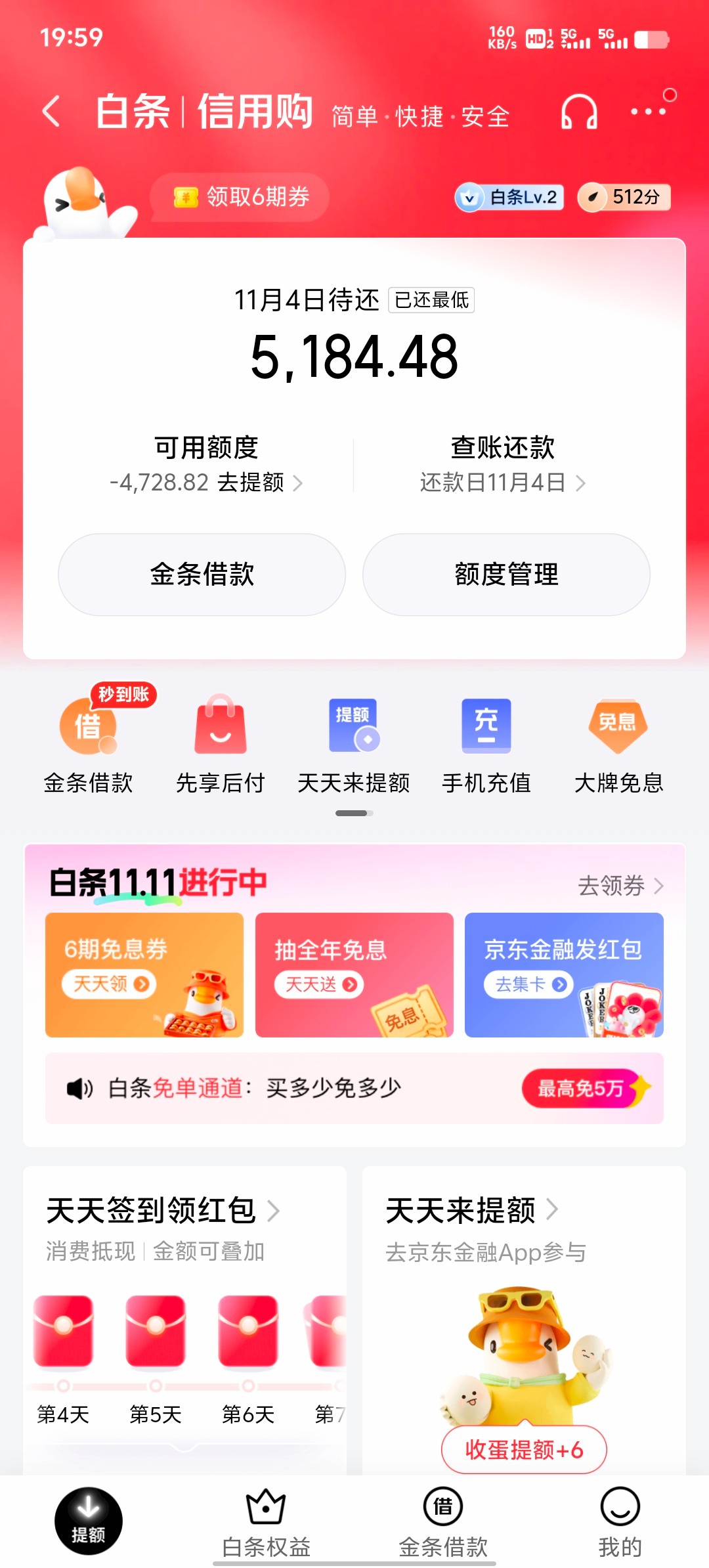The height and width of the screenshot is (1568, 709).
Task: Open 查账还款 repayment details
Action: tap(503, 463)
